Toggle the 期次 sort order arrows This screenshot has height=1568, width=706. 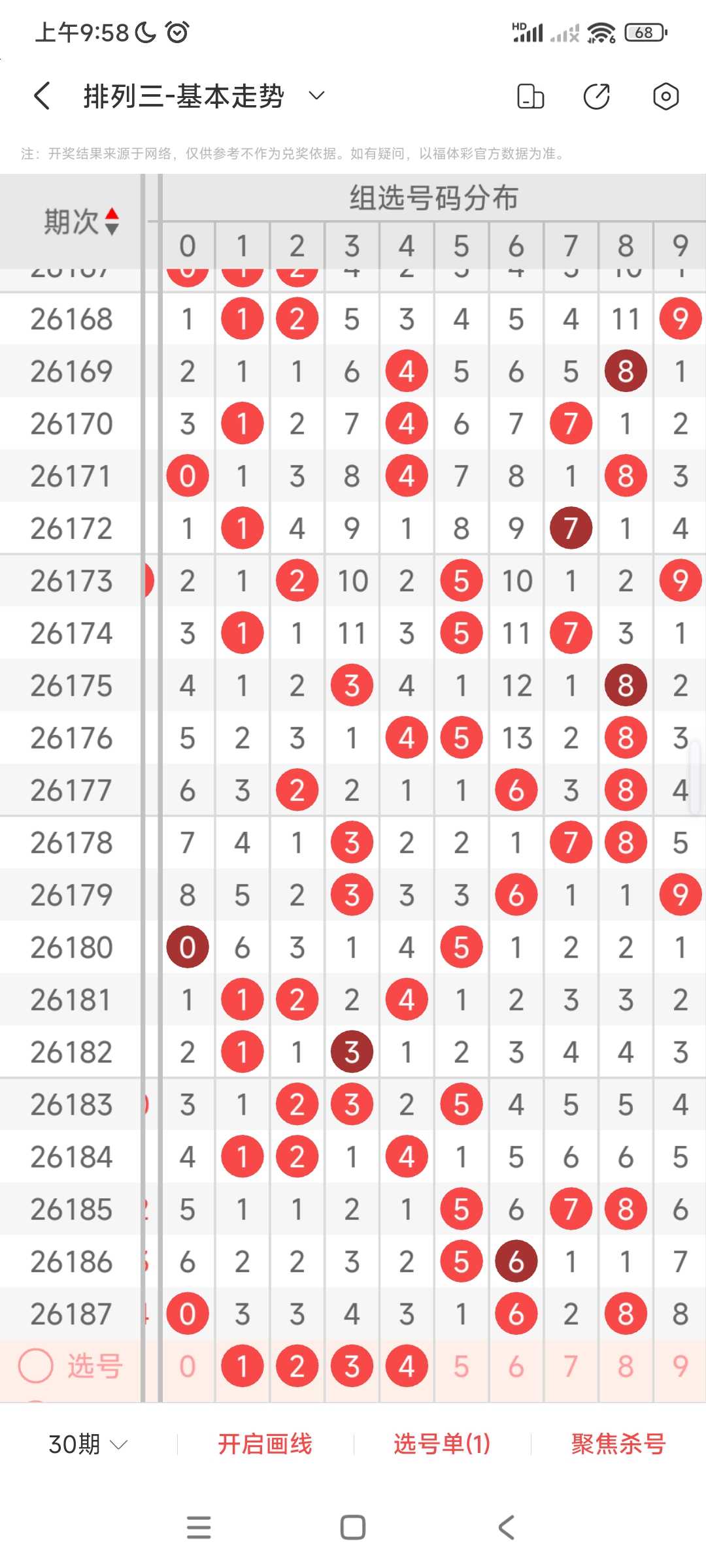point(112,221)
